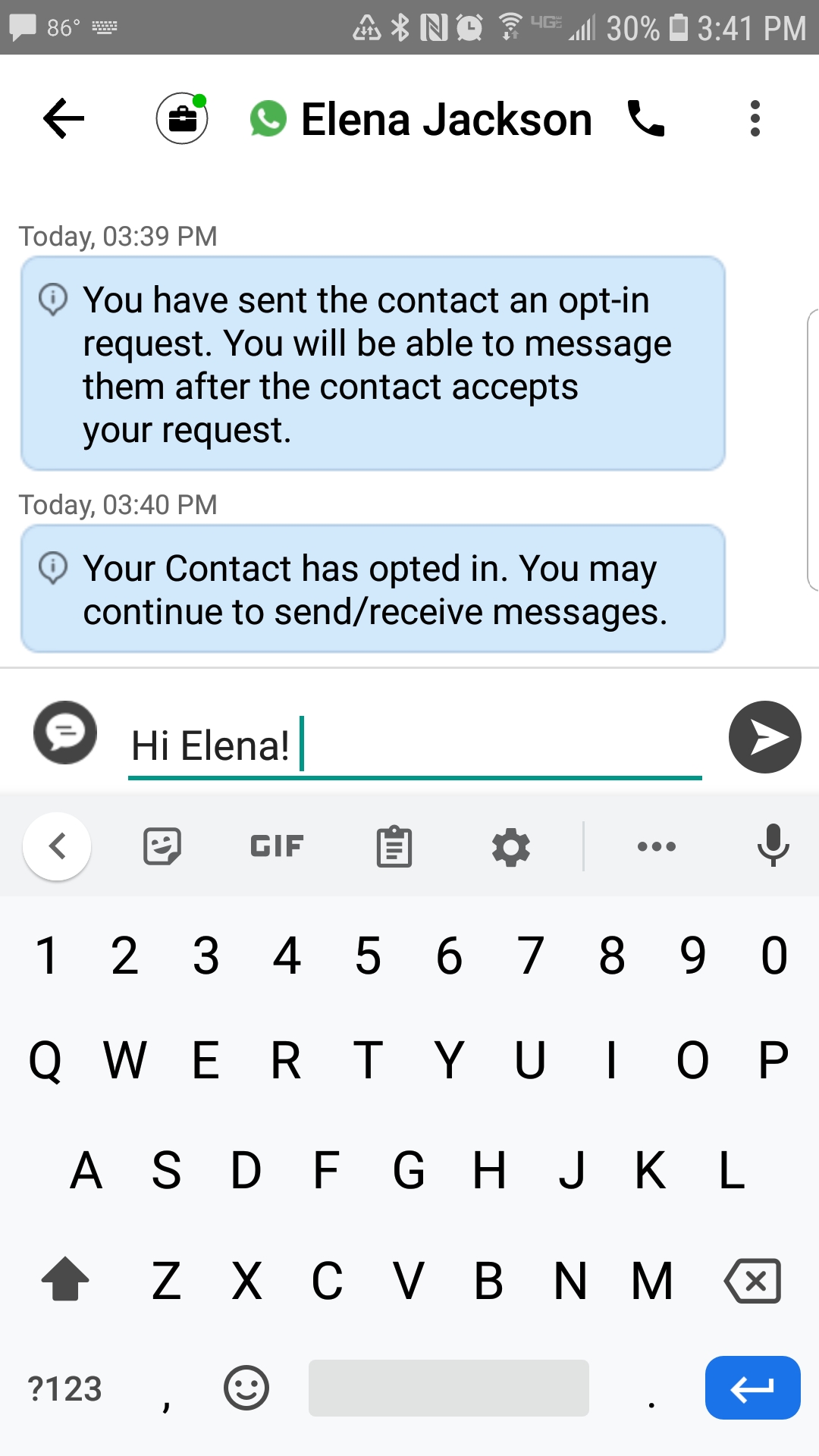Open keyboard settings gear
Viewport: 819px width, 1456px height.
[x=511, y=846]
